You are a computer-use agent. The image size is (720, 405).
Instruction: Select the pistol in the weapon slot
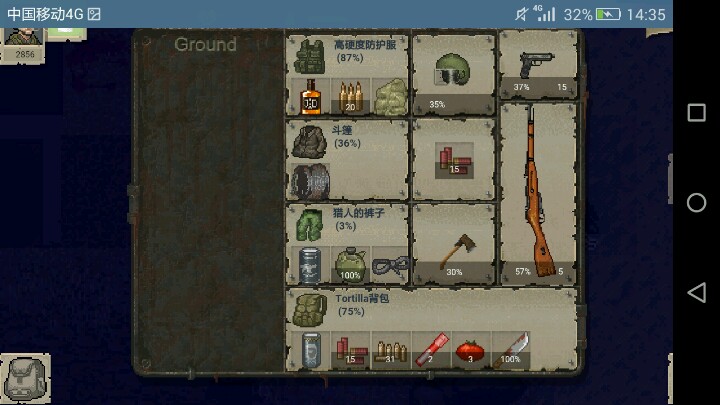(537, 67)
